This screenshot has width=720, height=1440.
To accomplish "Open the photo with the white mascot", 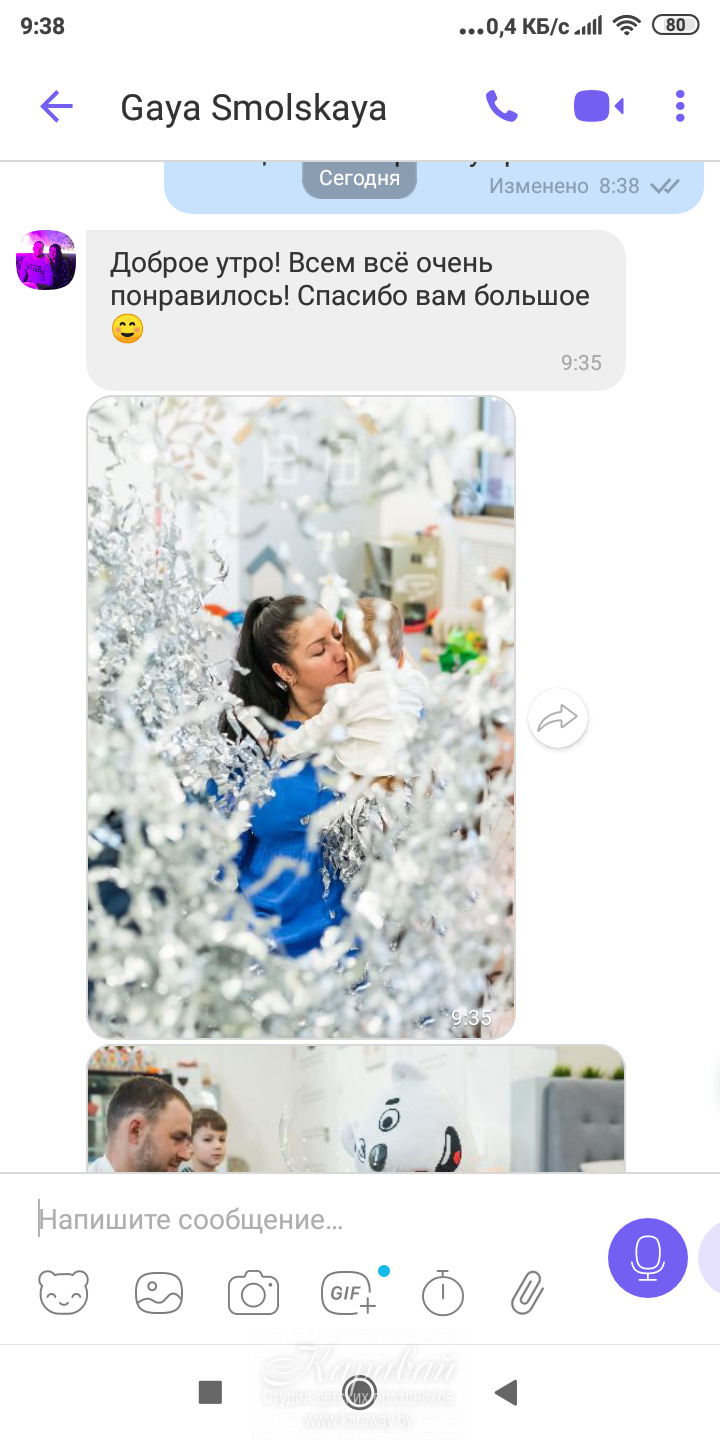I will click(x=356, y=1108).
